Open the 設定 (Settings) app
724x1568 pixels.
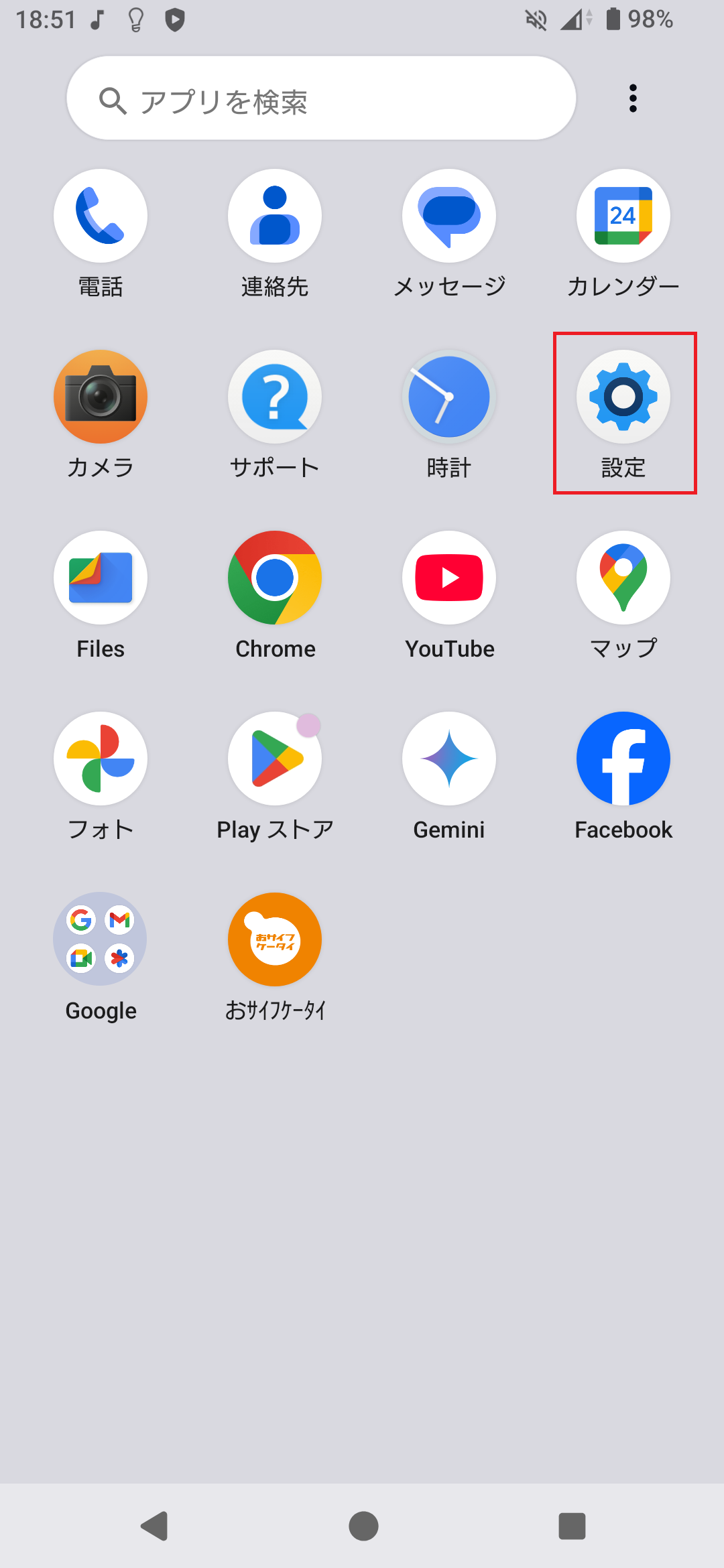pyautogui.click(x=623, y=396)
